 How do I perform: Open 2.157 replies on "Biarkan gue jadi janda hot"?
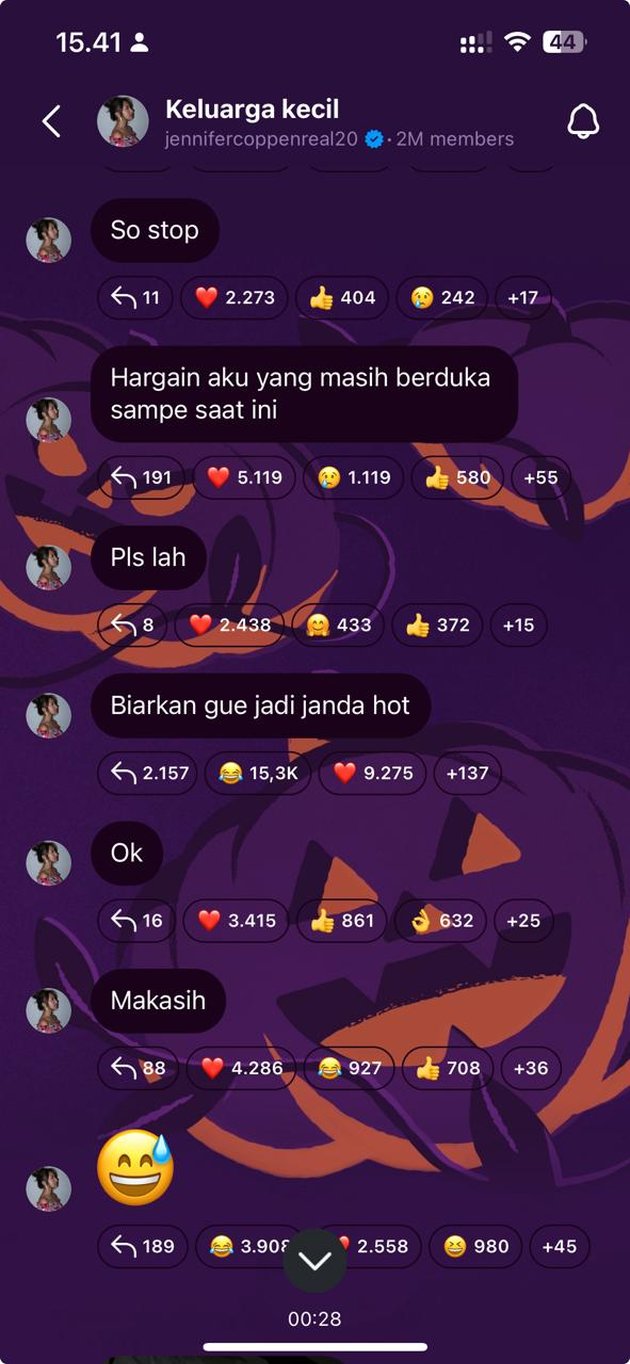(x=149, y=773)
